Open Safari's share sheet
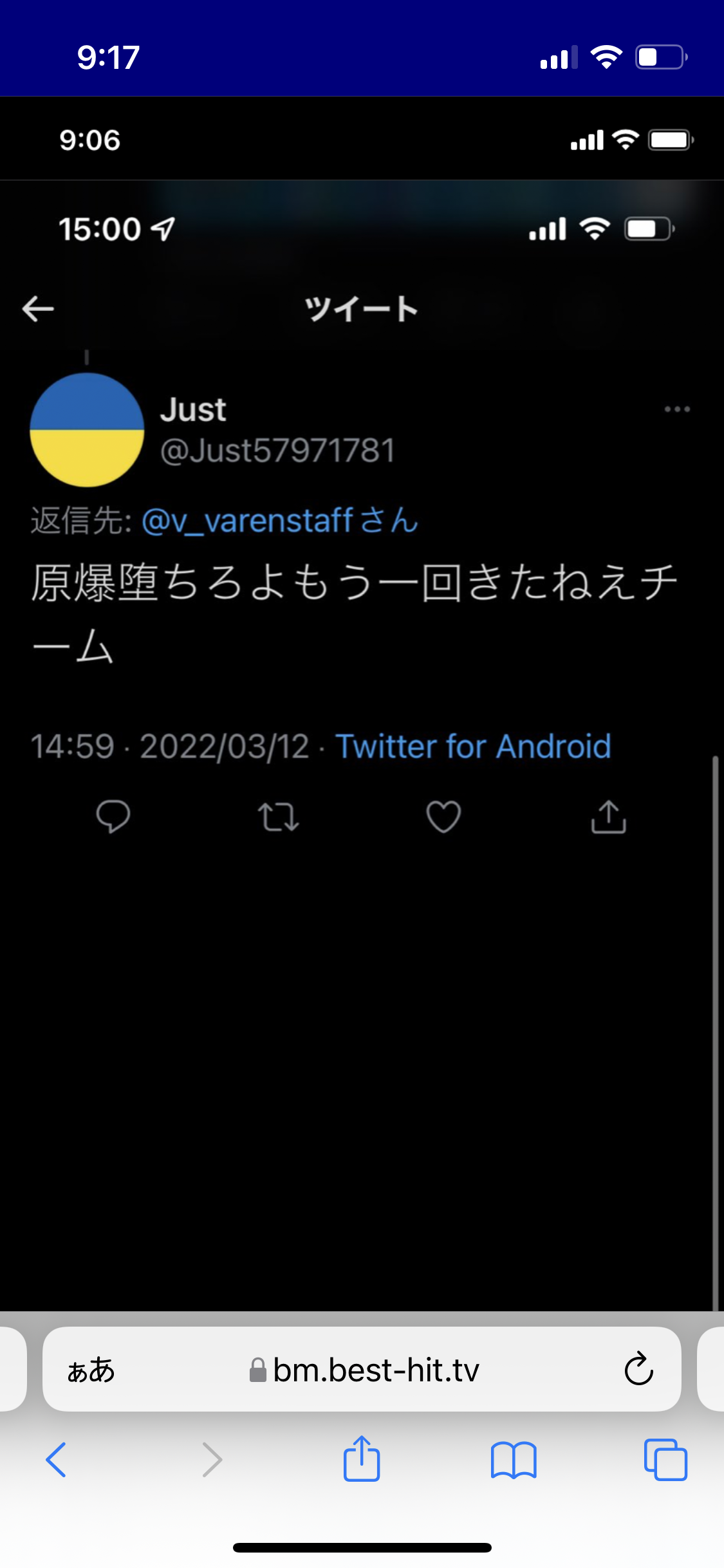 tap(362, 1459)
